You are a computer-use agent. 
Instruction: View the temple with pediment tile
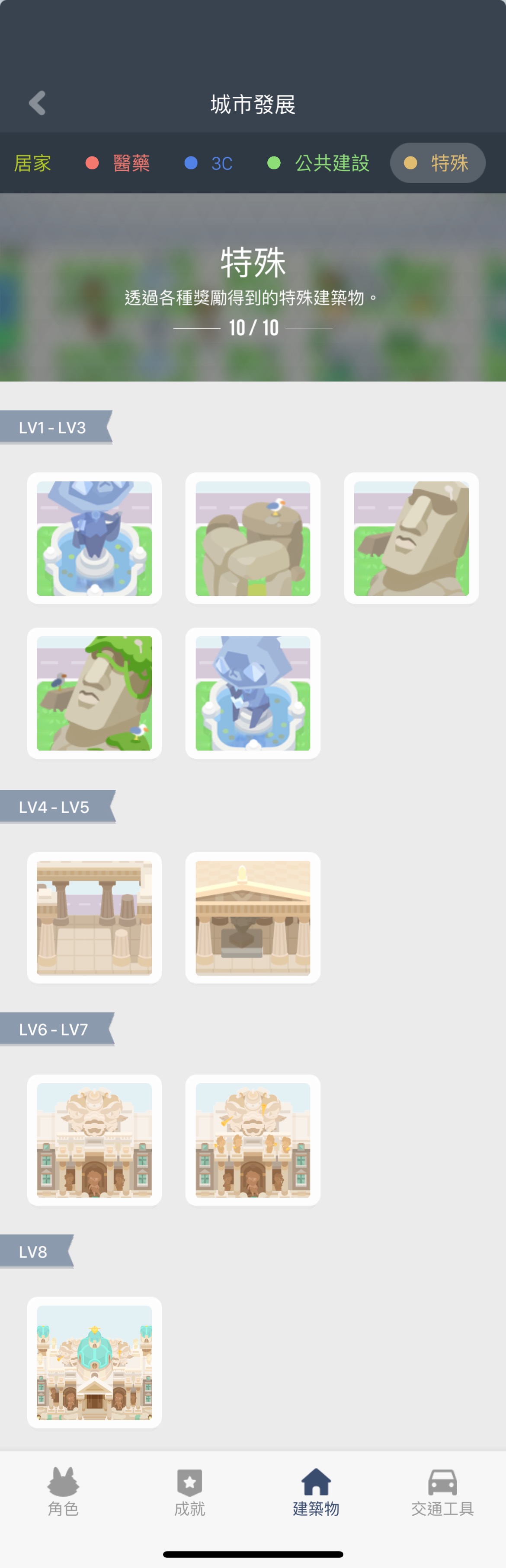[253, 917]
